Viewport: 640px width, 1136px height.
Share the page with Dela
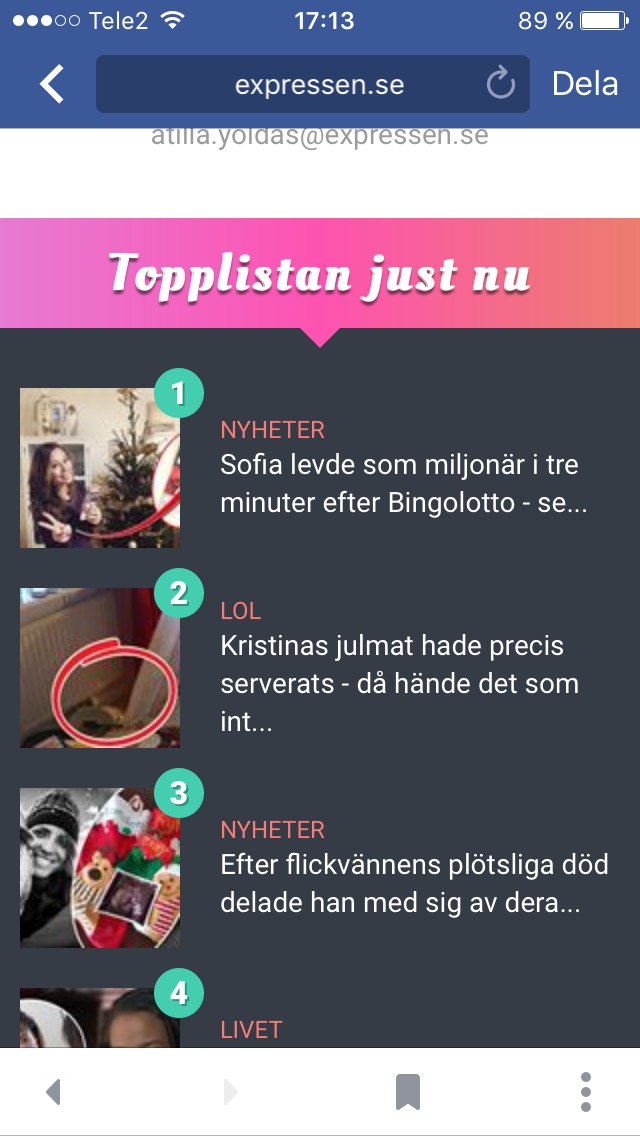click(x=584, y=85)
